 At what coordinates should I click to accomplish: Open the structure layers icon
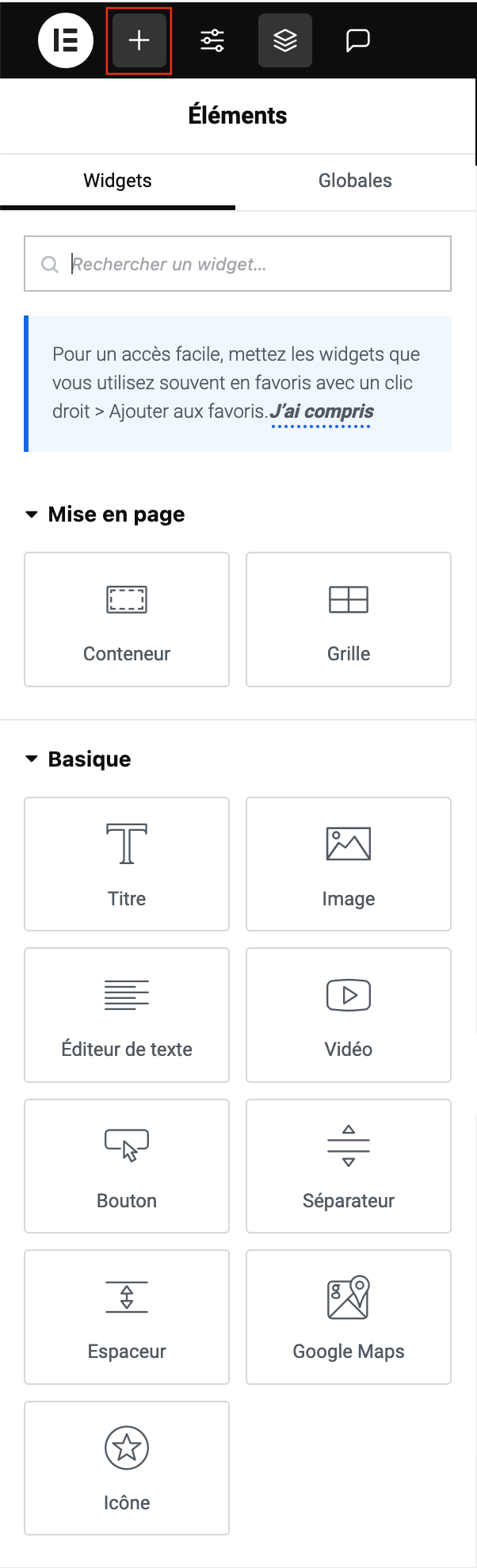point(285,40)
